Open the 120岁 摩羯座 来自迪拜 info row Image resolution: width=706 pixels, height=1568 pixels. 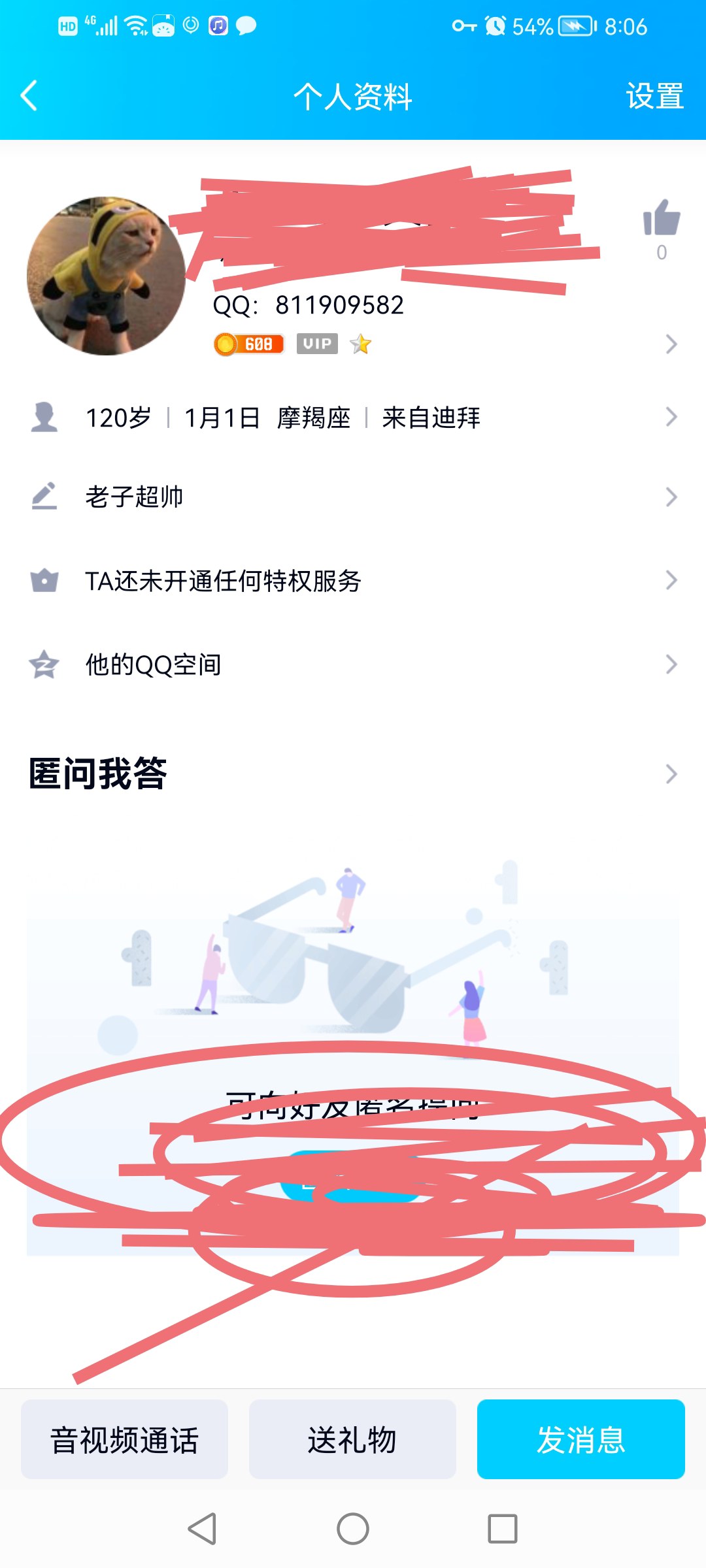(353, 417)
